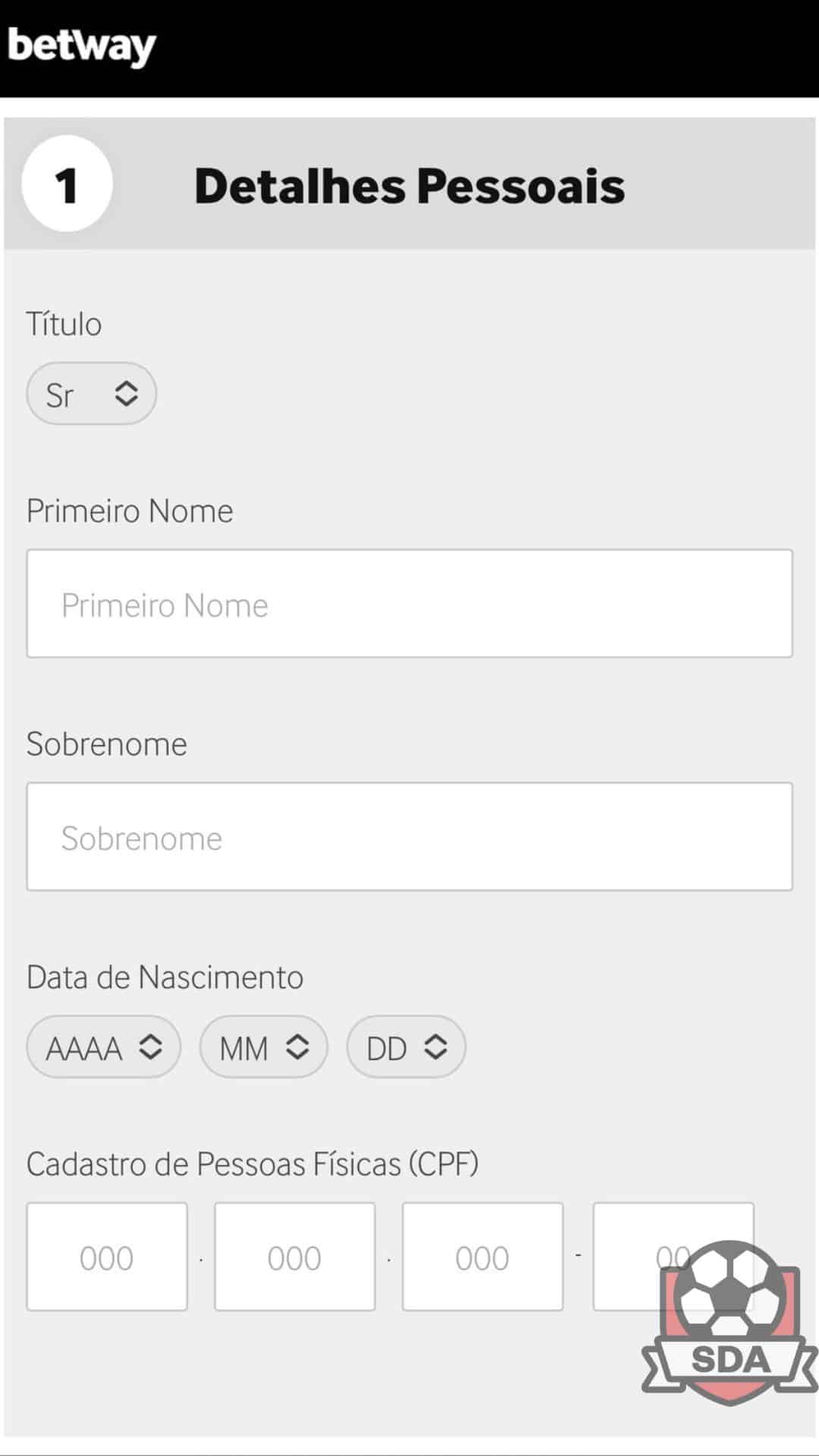The height and width of the screenshot is (1456, 819).
Task: Tap the Primeiro Nome text field
Action: (x=409, y=604)
